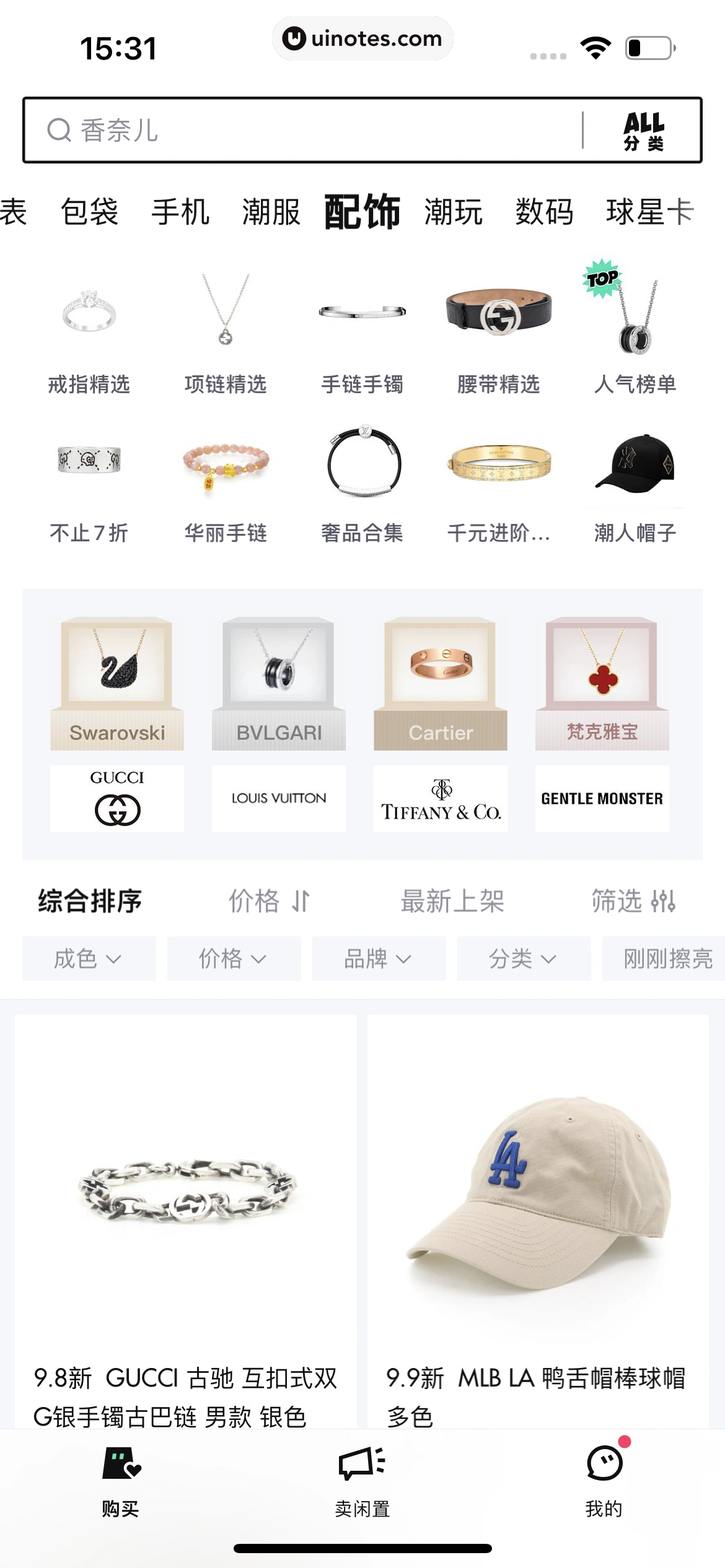Image resolution: width=725 pixels, height=1568 pixels.
Task: View the 人气榜单 popularity ranking
Action: 635,334
